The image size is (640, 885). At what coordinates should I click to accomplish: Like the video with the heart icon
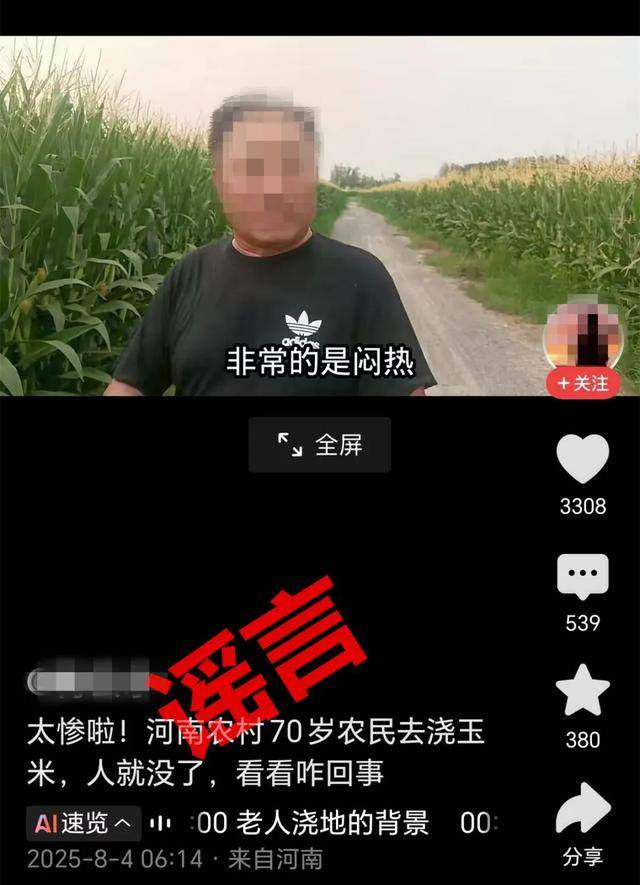tap(583, 461)
